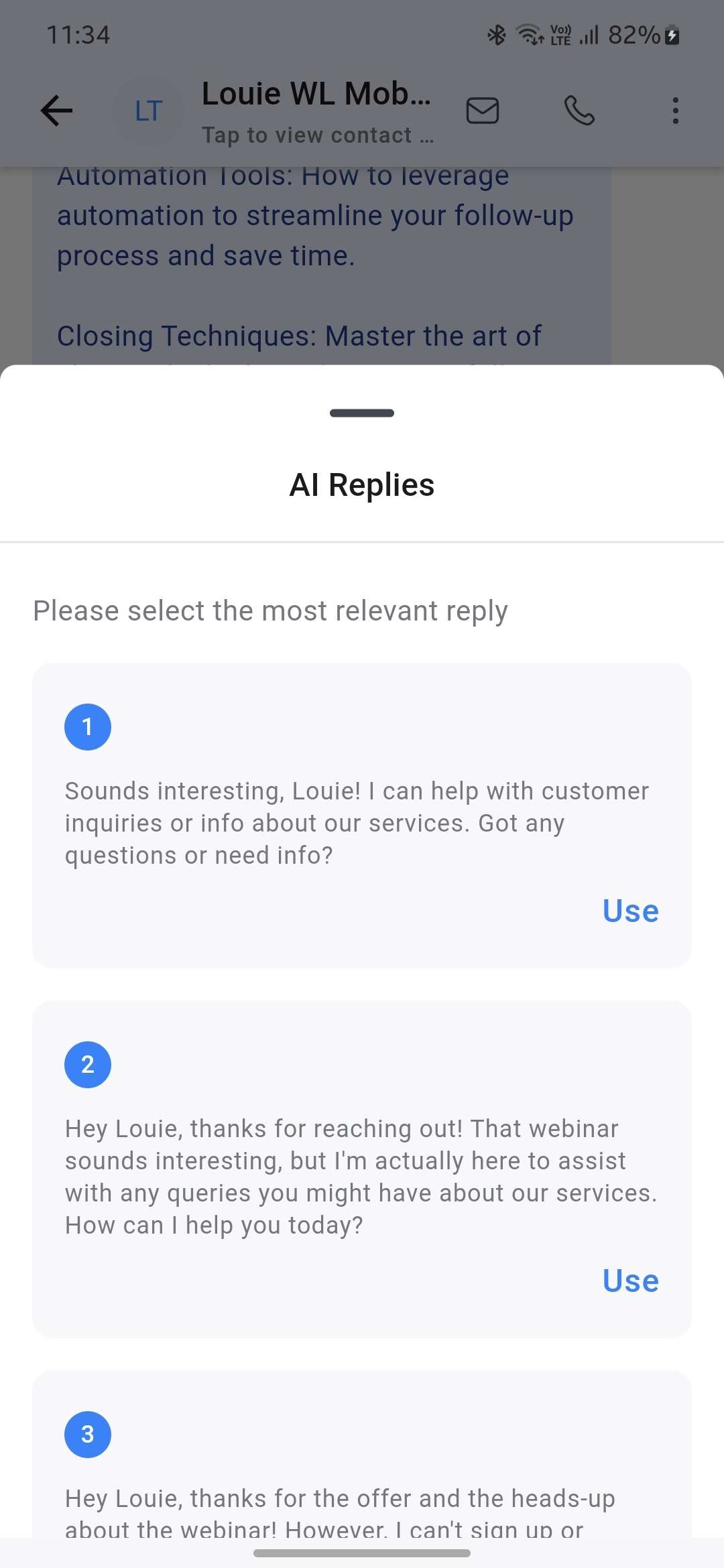724x1568 pixels.
Task: Use AI reply number 1
Action: point(630,911)
